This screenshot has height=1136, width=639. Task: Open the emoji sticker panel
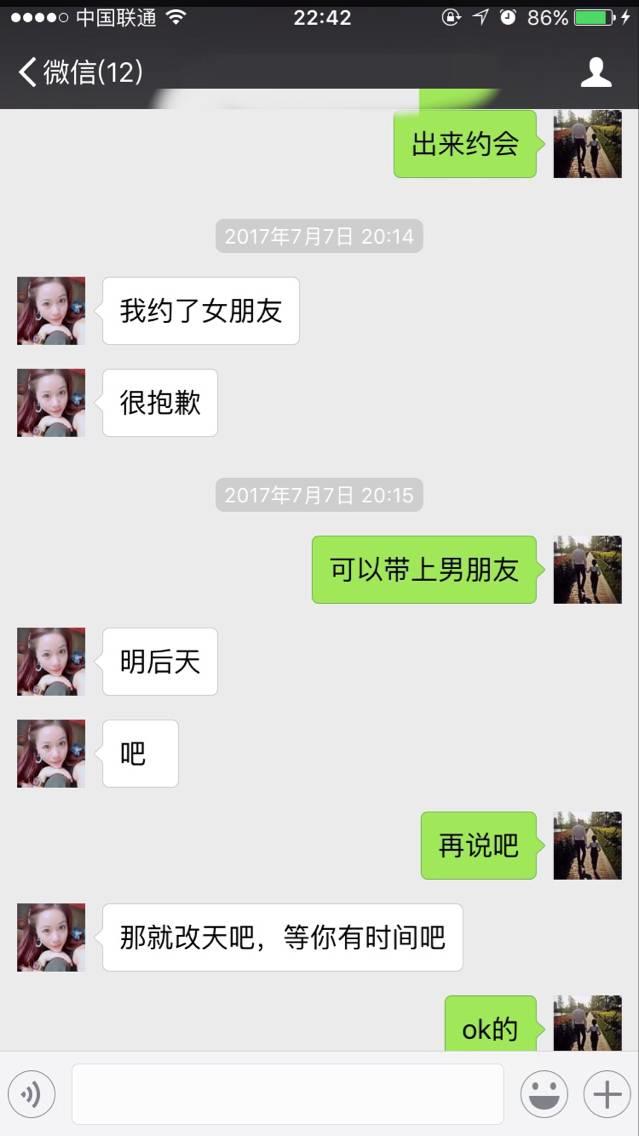(x=544, y=1094)
